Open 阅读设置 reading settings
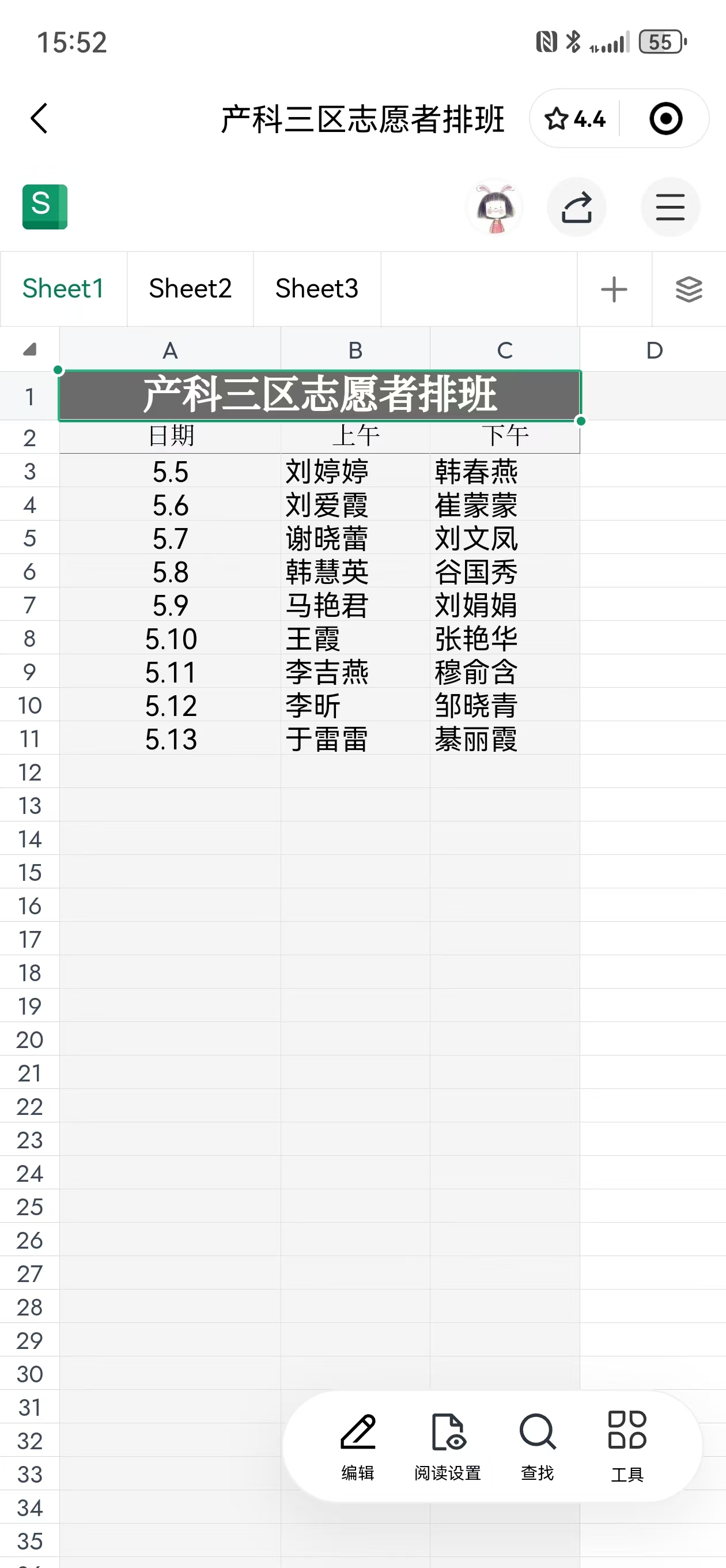The image size is (726, 1568). 448,1447
